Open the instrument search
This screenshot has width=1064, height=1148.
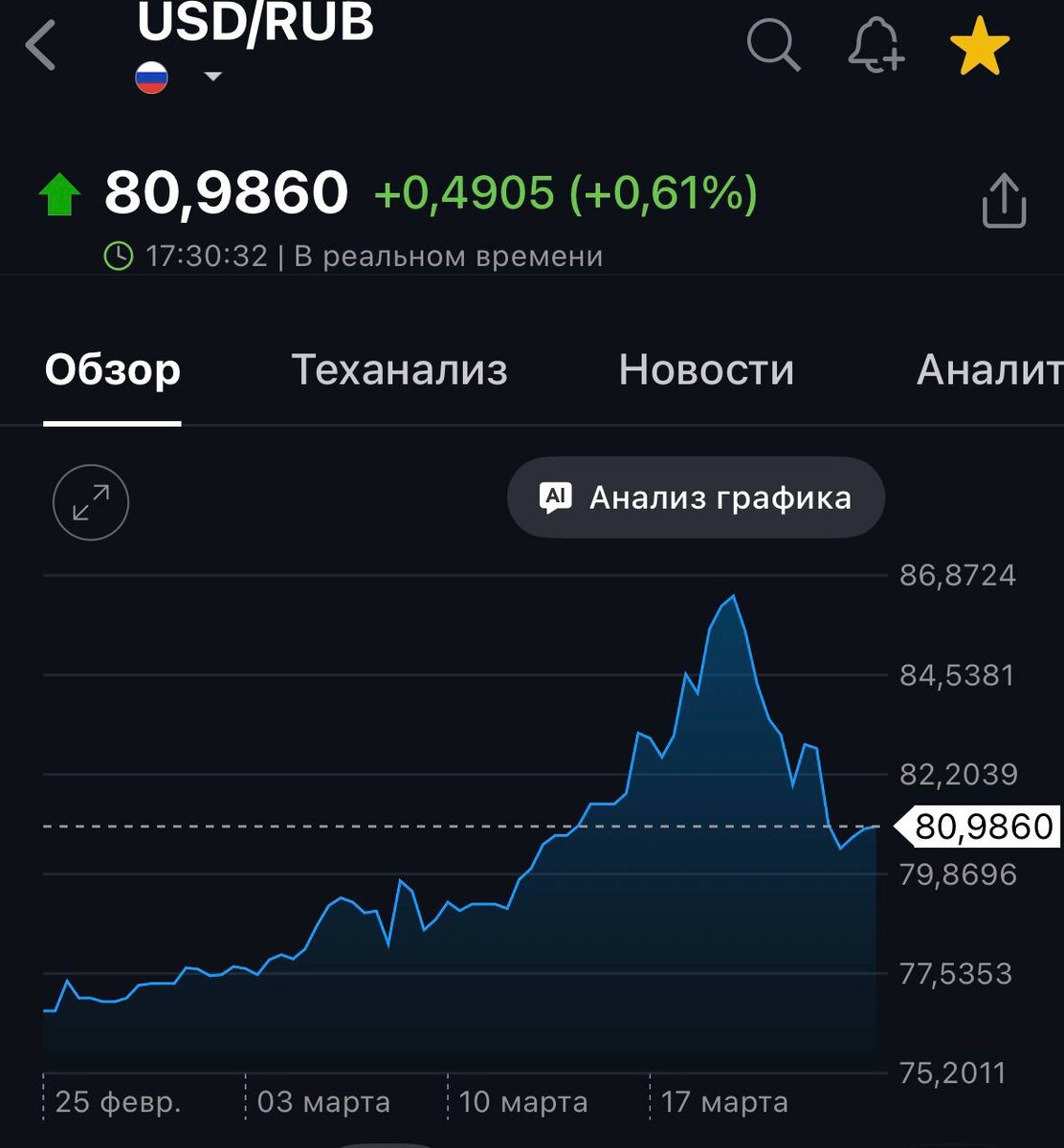point(773,44)
